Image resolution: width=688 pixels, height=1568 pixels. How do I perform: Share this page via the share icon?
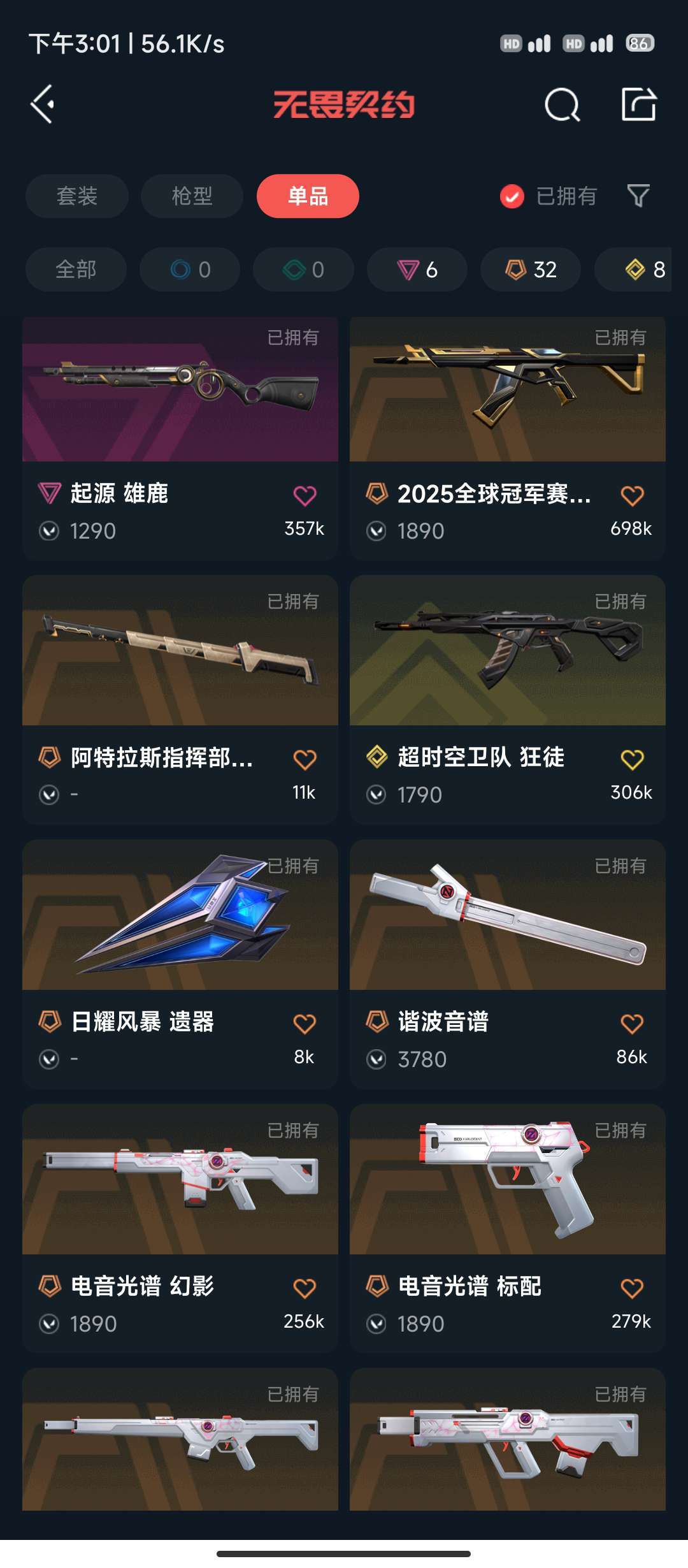(x=638, y=105)
